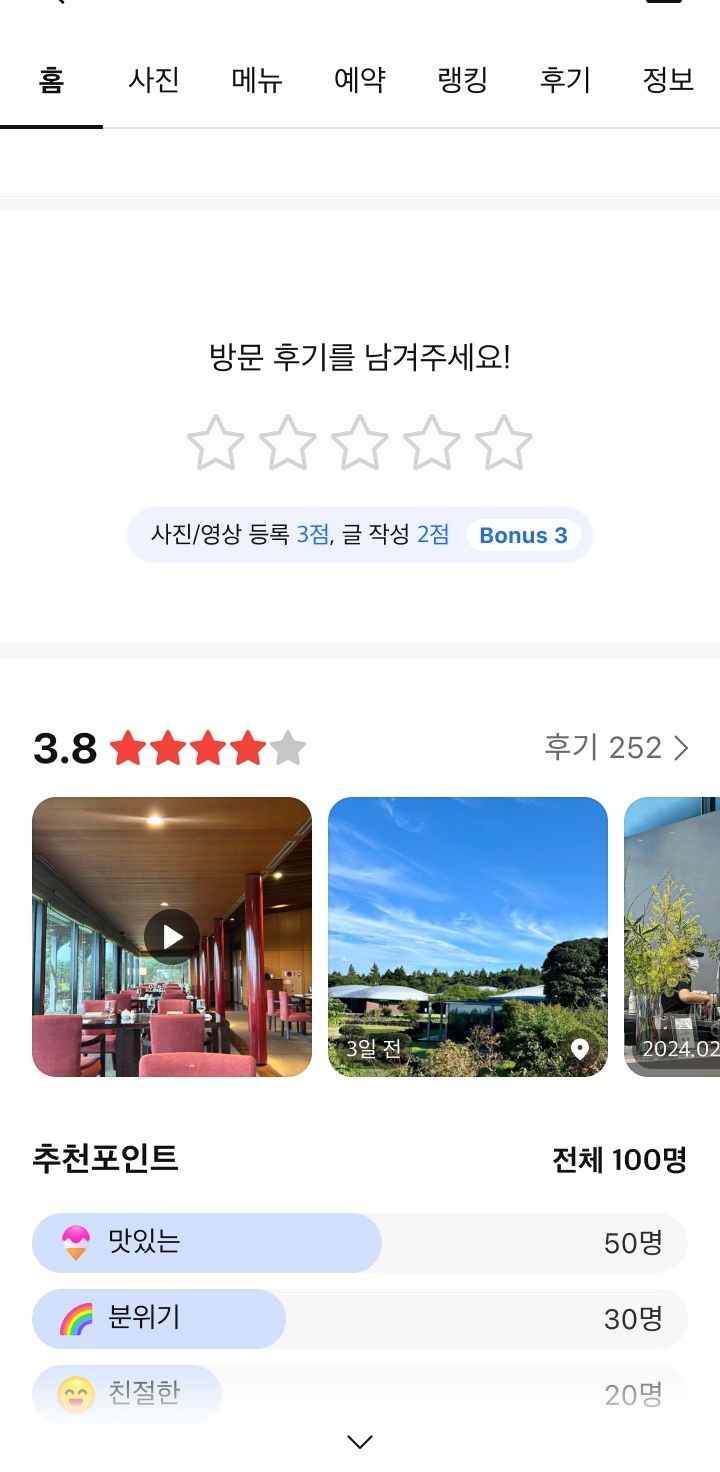Viewport: 720px width, 1472px height.
Task: Rate five stars in the review prompt
Action: pyautogui.click(x=504, y=444)
